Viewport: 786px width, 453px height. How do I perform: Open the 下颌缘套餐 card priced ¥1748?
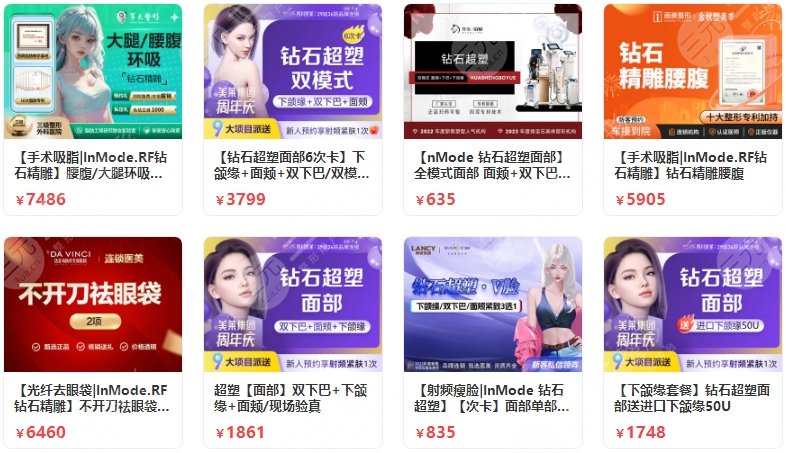[x=693, y=305]
